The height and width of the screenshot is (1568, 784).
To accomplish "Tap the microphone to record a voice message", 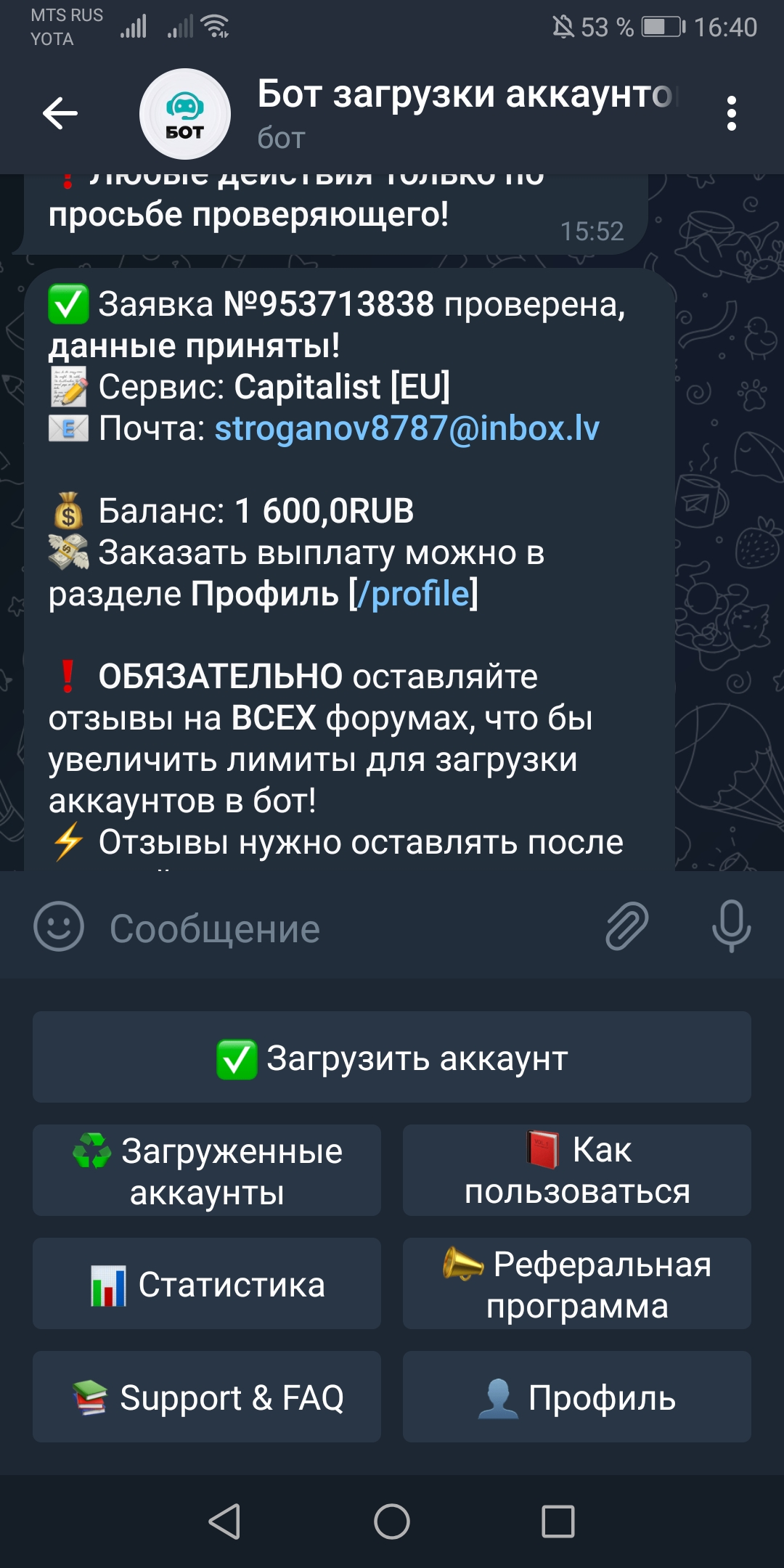I will pos(731,927).
